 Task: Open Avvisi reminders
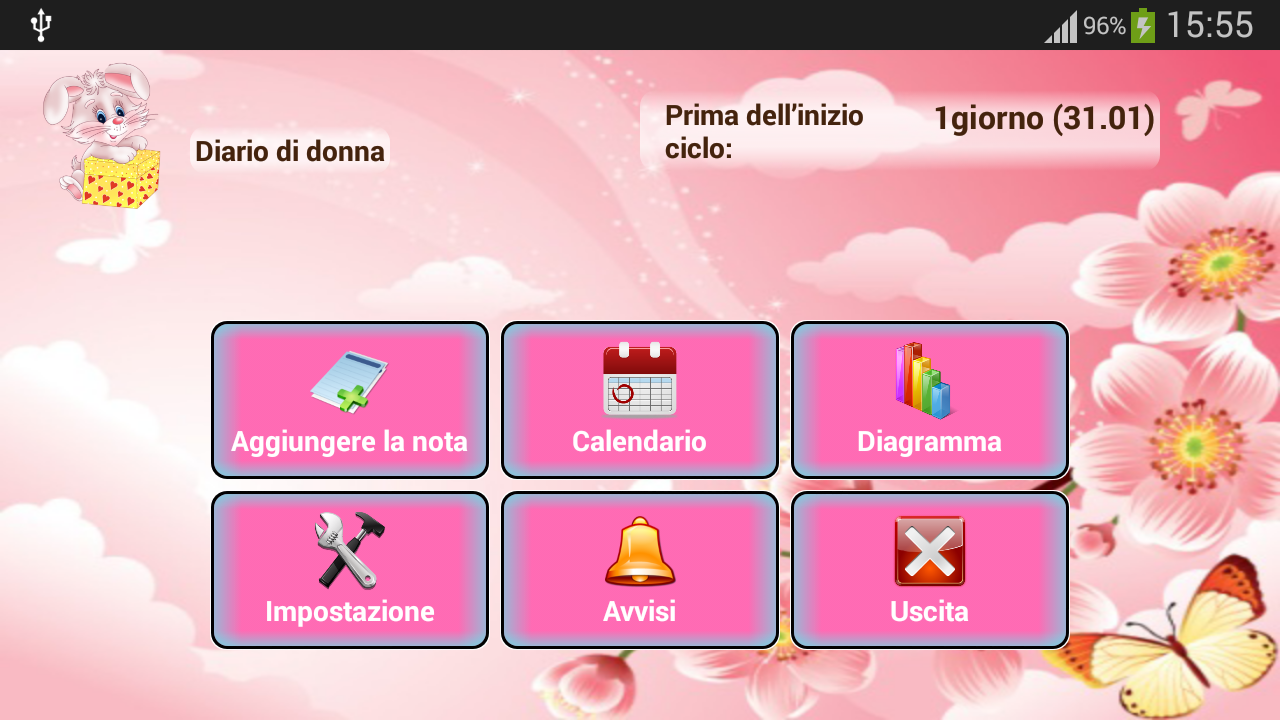click(640, 570)
